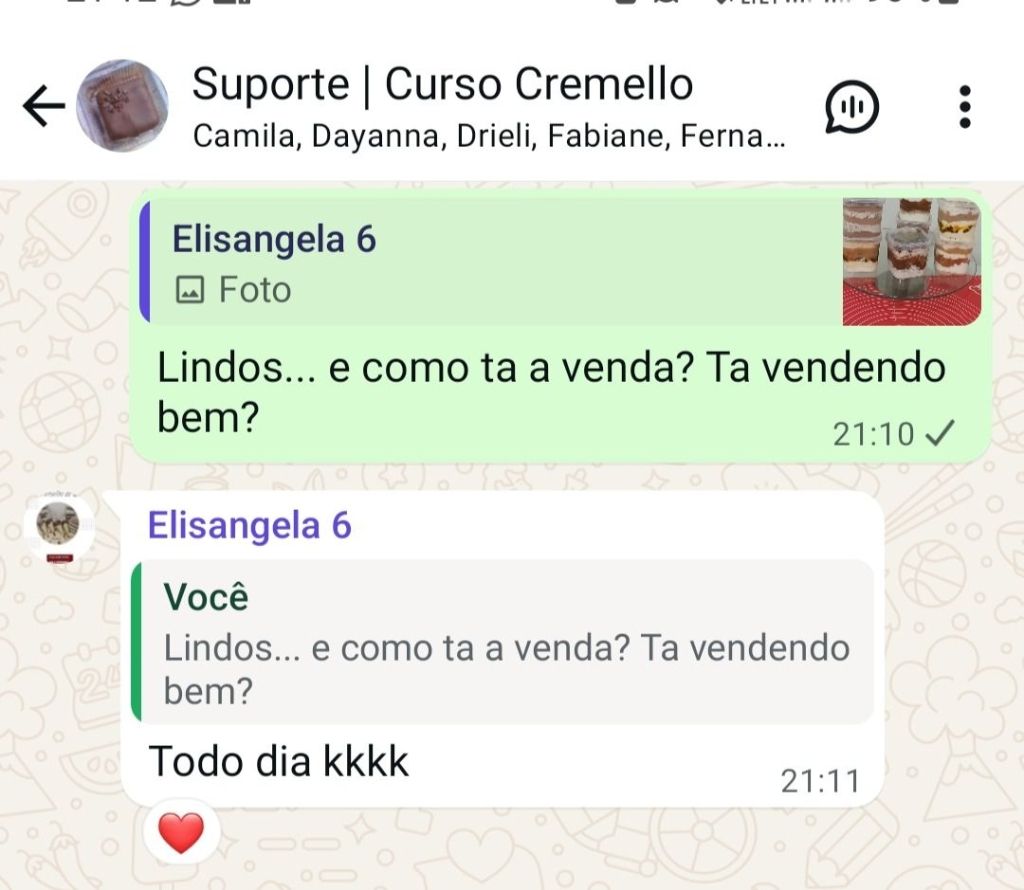Go back to the chat list

tap(43, 107)
